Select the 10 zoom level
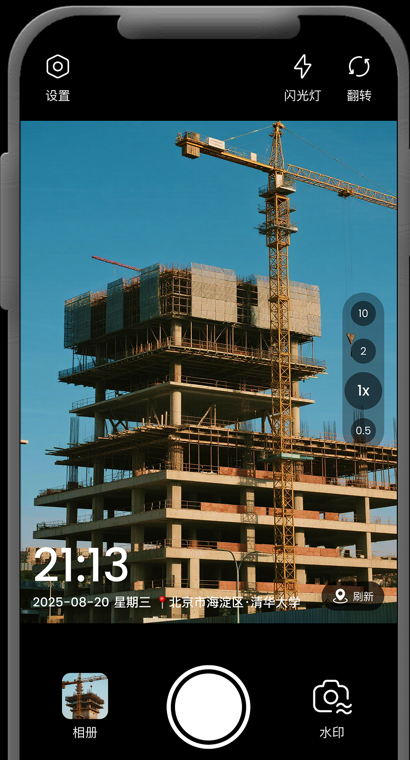The height and width of the screenshot is (760, 410). 363,313
